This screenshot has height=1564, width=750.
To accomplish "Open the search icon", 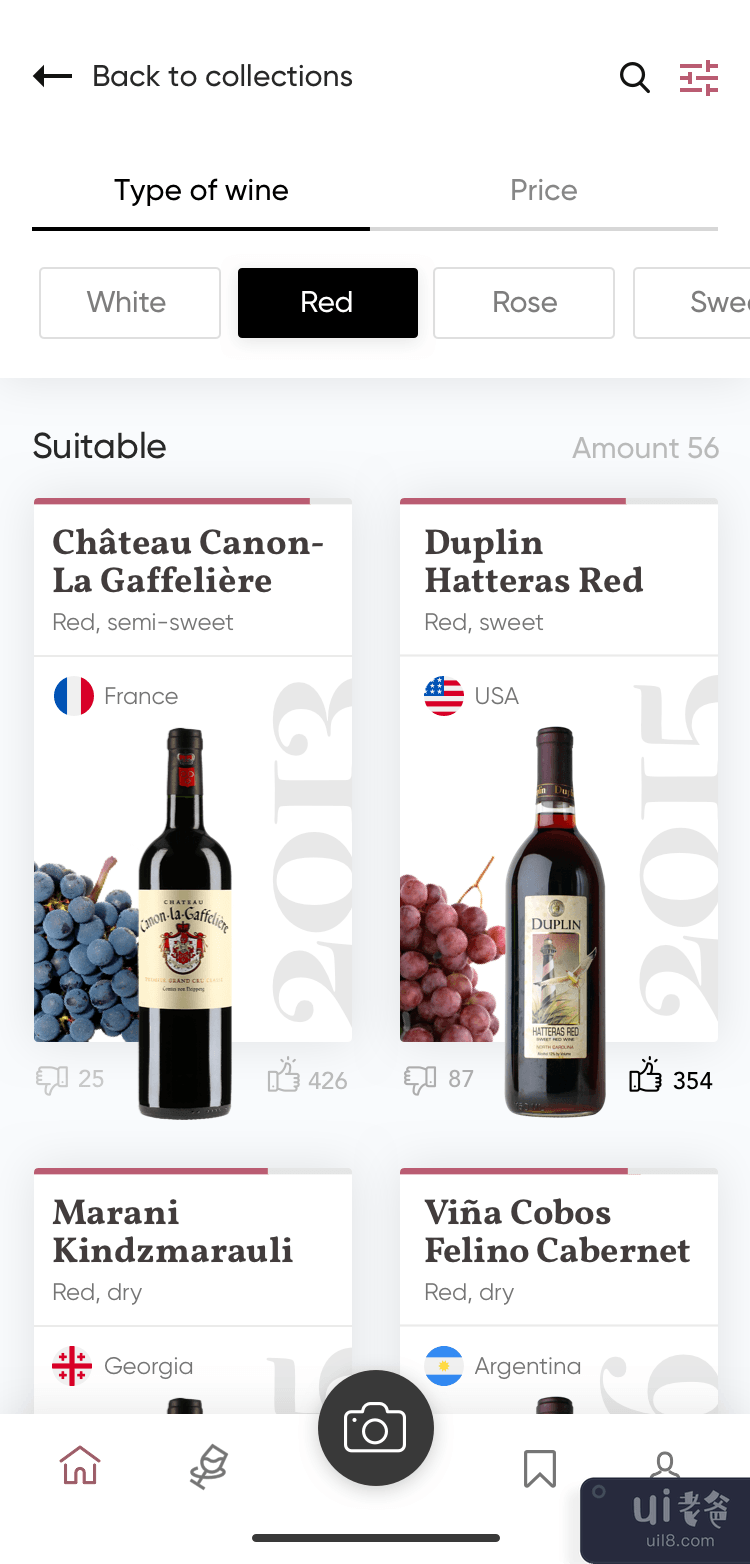I will pos(635,77).
